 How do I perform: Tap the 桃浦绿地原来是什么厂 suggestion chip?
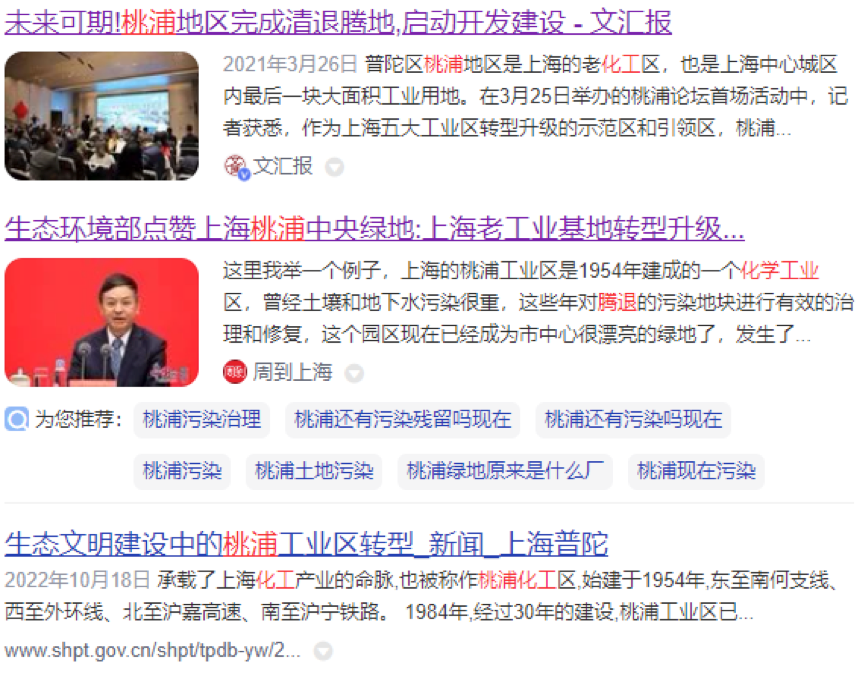point(506,471)
